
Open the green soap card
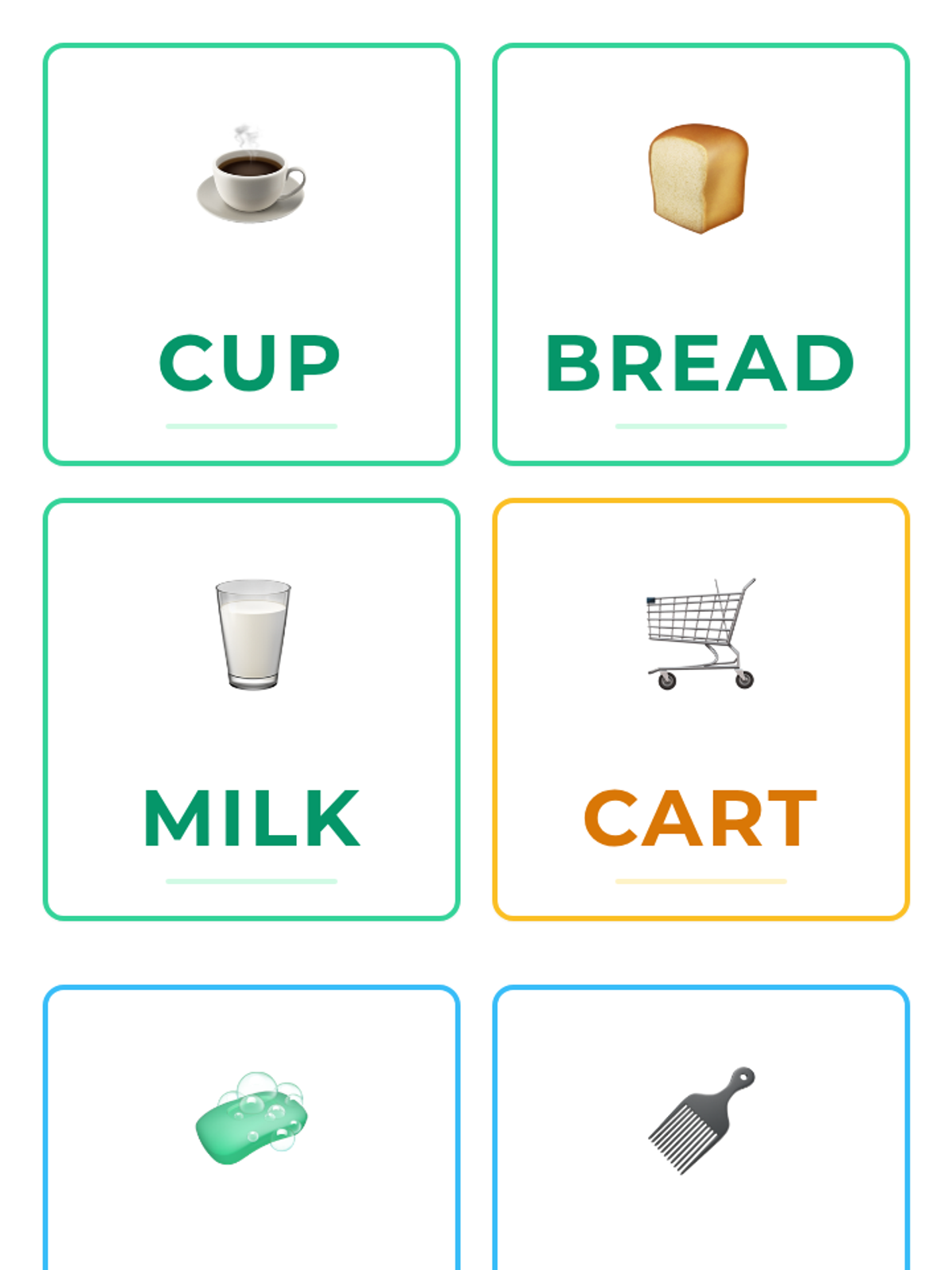251,1127
